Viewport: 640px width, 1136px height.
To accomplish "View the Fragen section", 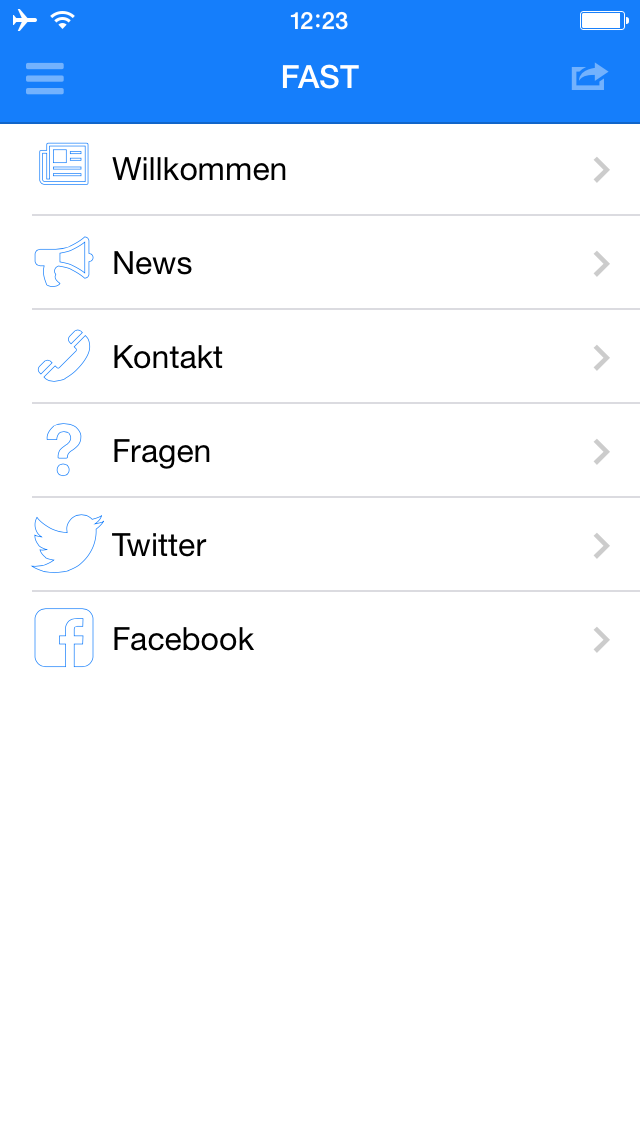I will 320,451.
